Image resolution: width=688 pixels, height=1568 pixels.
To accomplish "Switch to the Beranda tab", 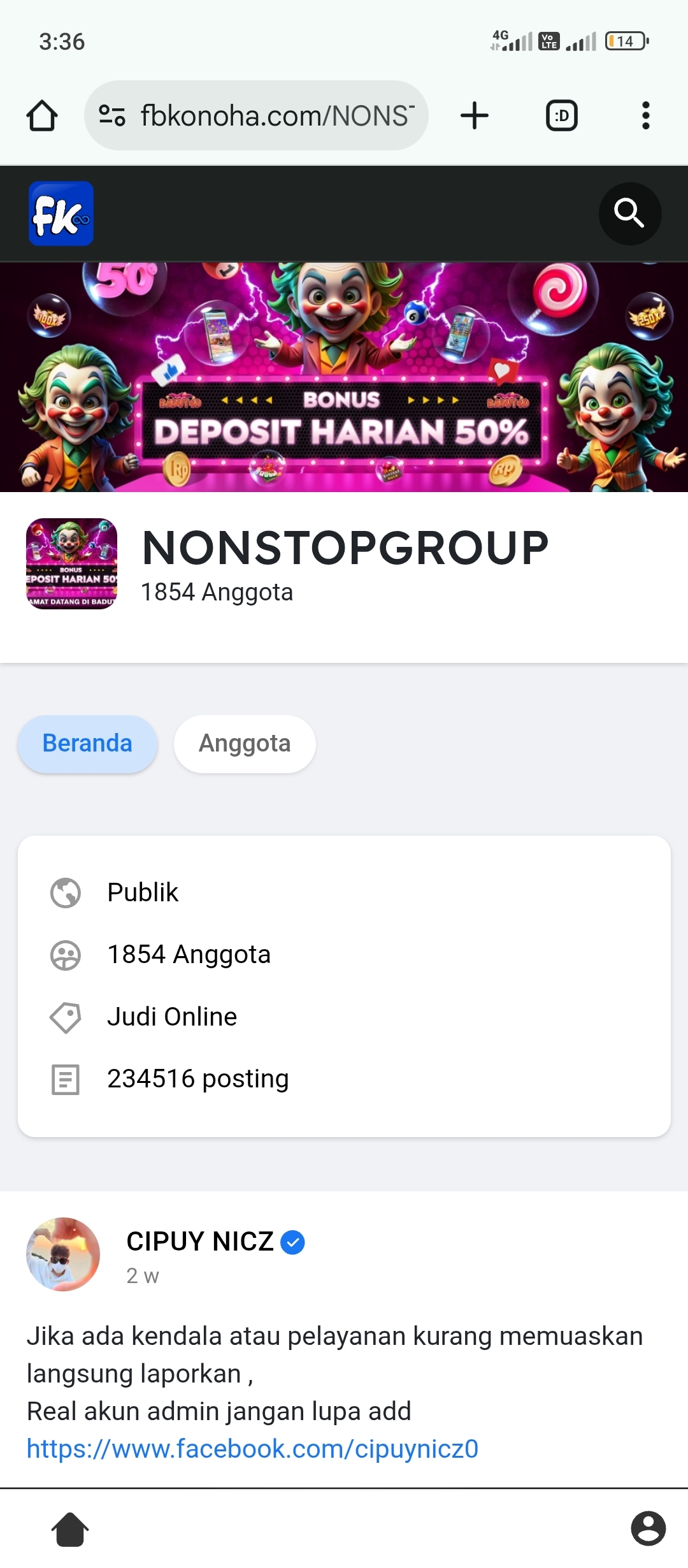I will 87,744.
